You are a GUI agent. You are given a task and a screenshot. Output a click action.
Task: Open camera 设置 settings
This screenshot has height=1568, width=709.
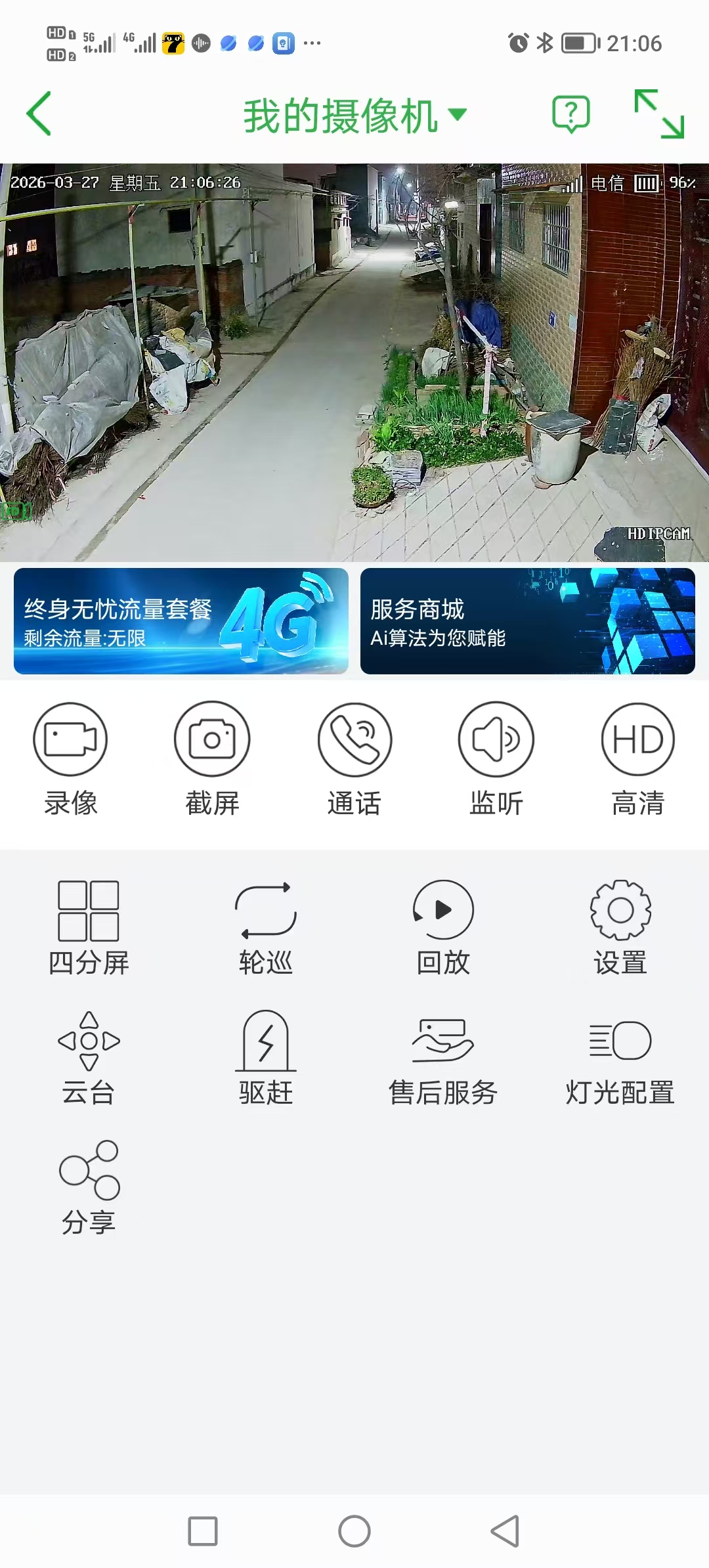pyautogui.click(x=620, y=926)
